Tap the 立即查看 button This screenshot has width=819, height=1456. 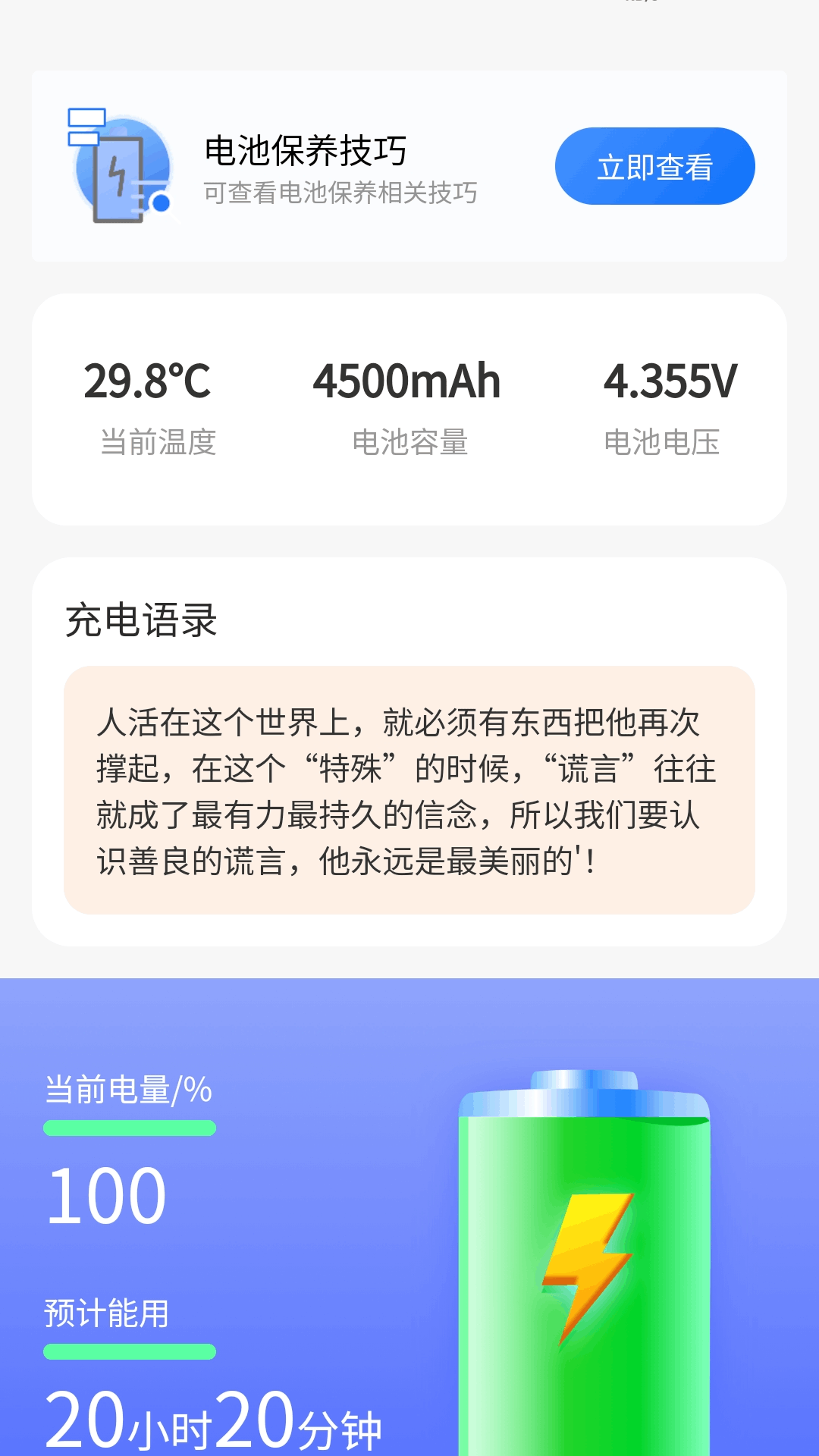click(654, 166)
